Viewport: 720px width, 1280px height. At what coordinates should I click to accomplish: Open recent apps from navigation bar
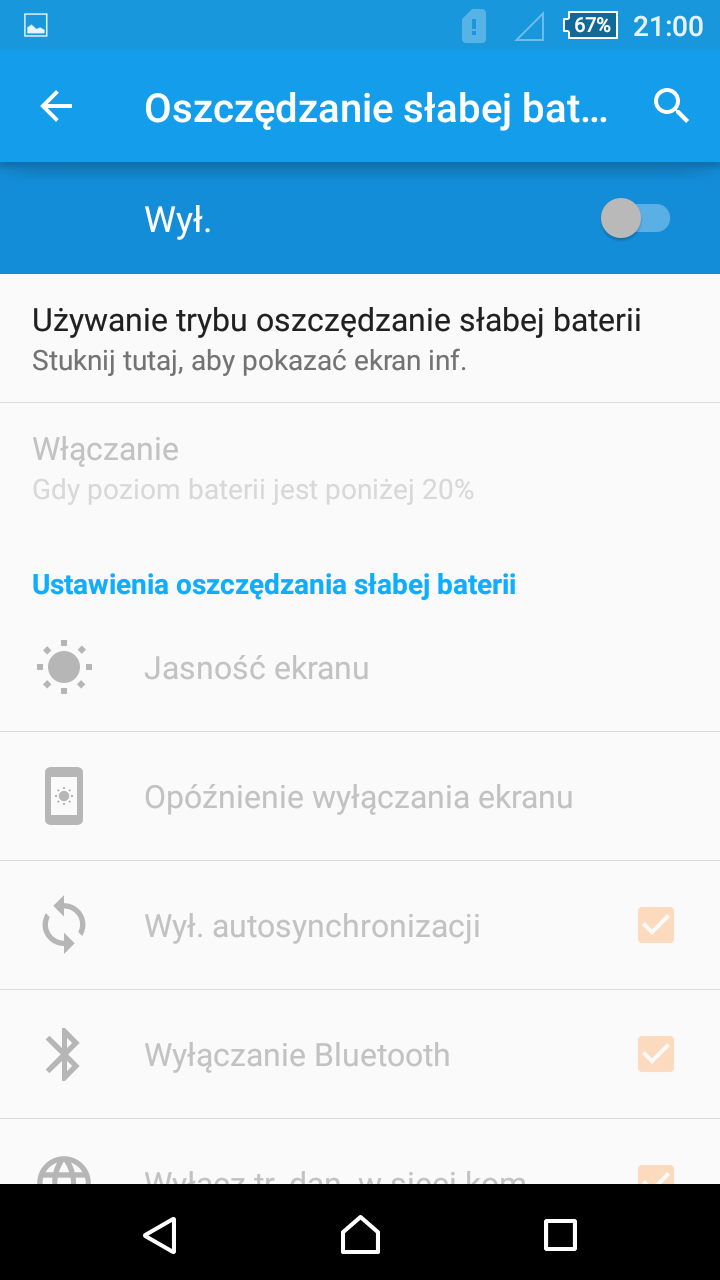pos(560,1234)
